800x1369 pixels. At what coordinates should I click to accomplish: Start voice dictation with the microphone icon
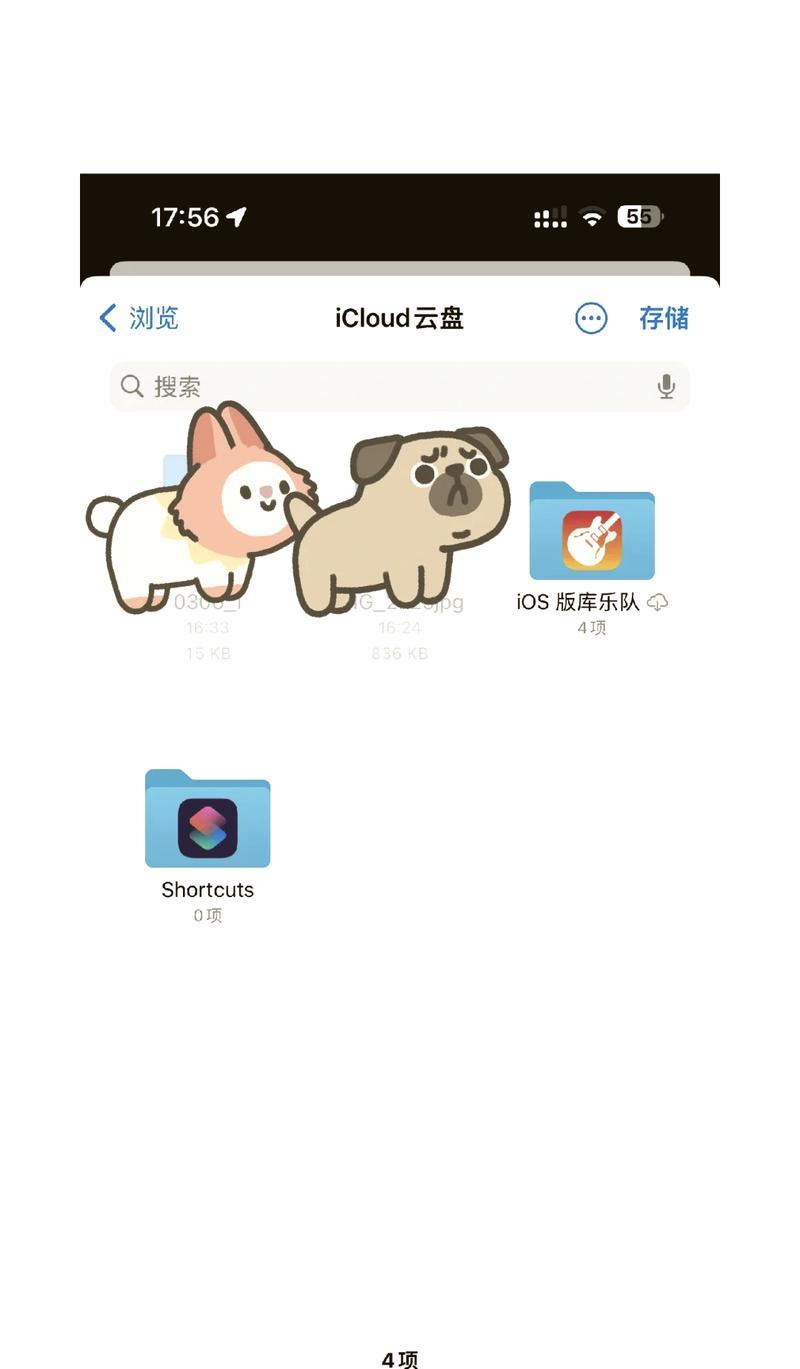[666, 386]
